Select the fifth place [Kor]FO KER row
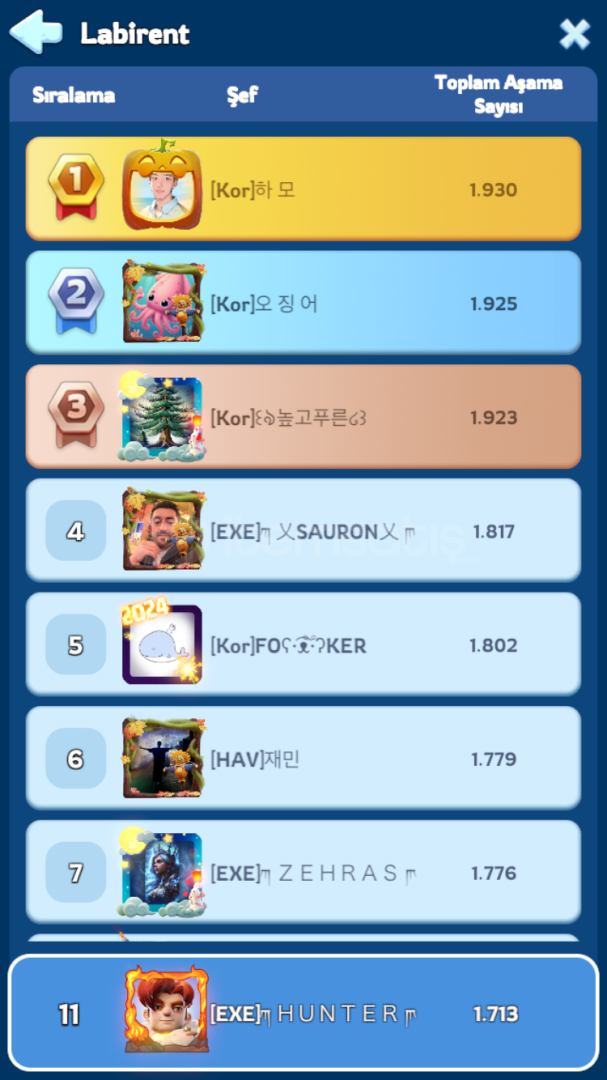Viewport: 607px width, 1080px height. [303, 645]
